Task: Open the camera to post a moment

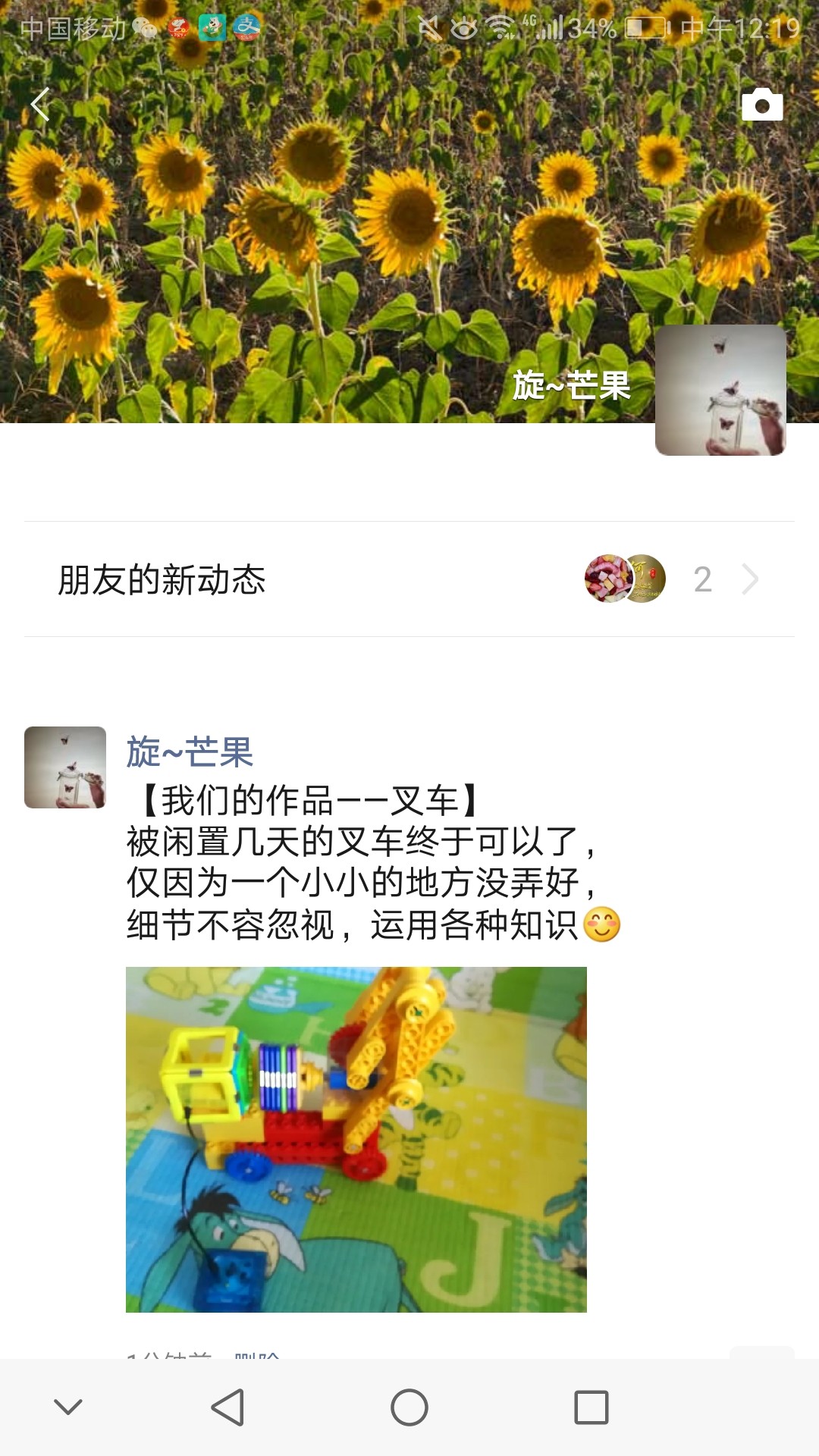Action: tap(761, 105)
